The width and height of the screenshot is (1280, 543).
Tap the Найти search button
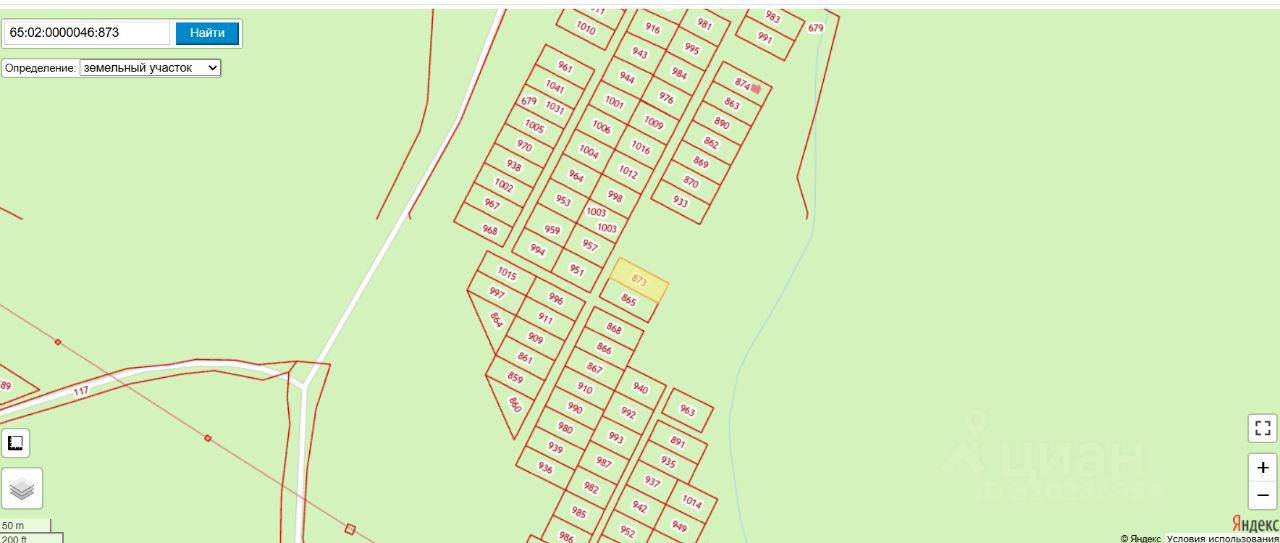tap(207, 33)
